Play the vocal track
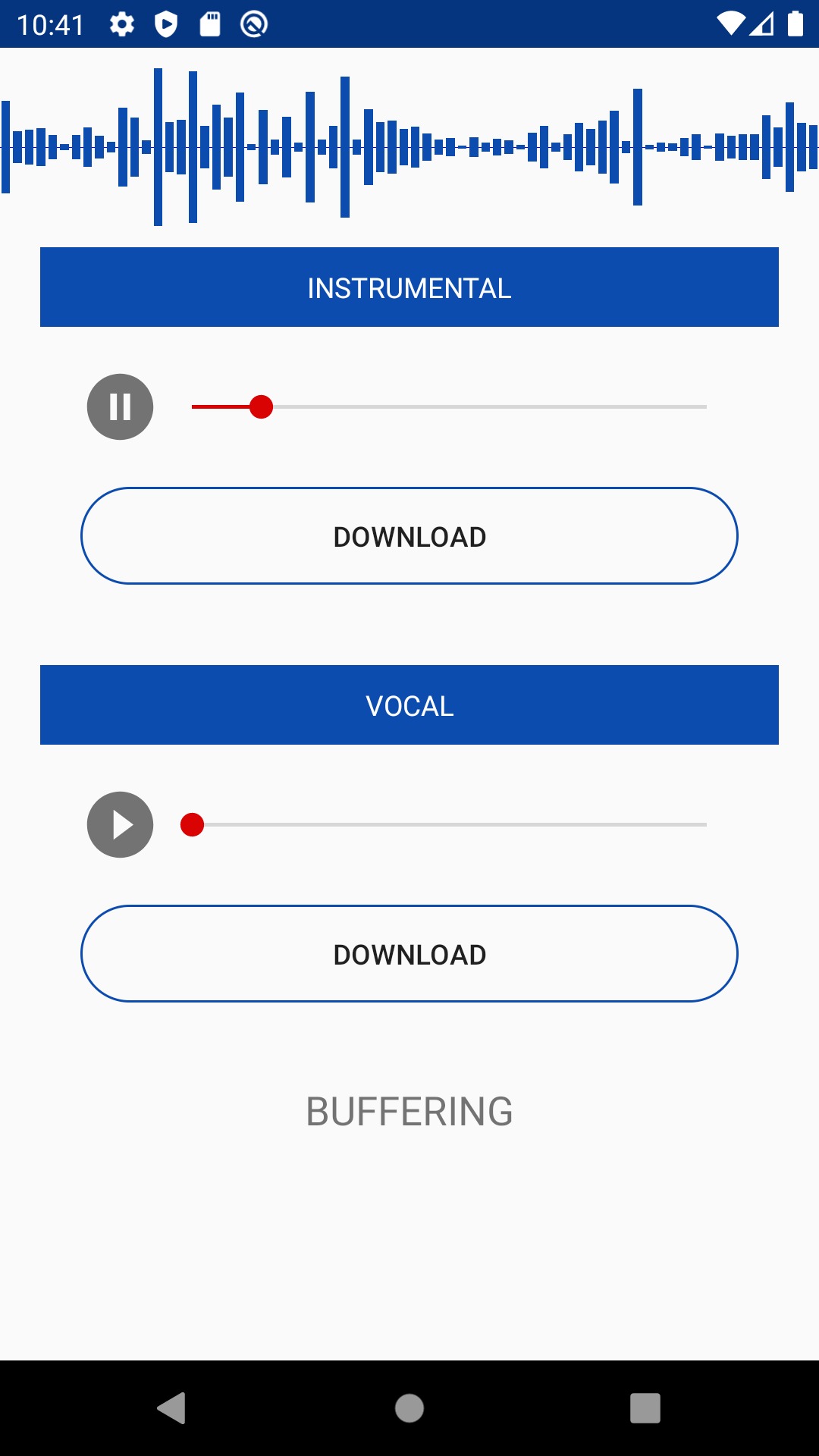819x1456 pixels. tap(119, 824)
